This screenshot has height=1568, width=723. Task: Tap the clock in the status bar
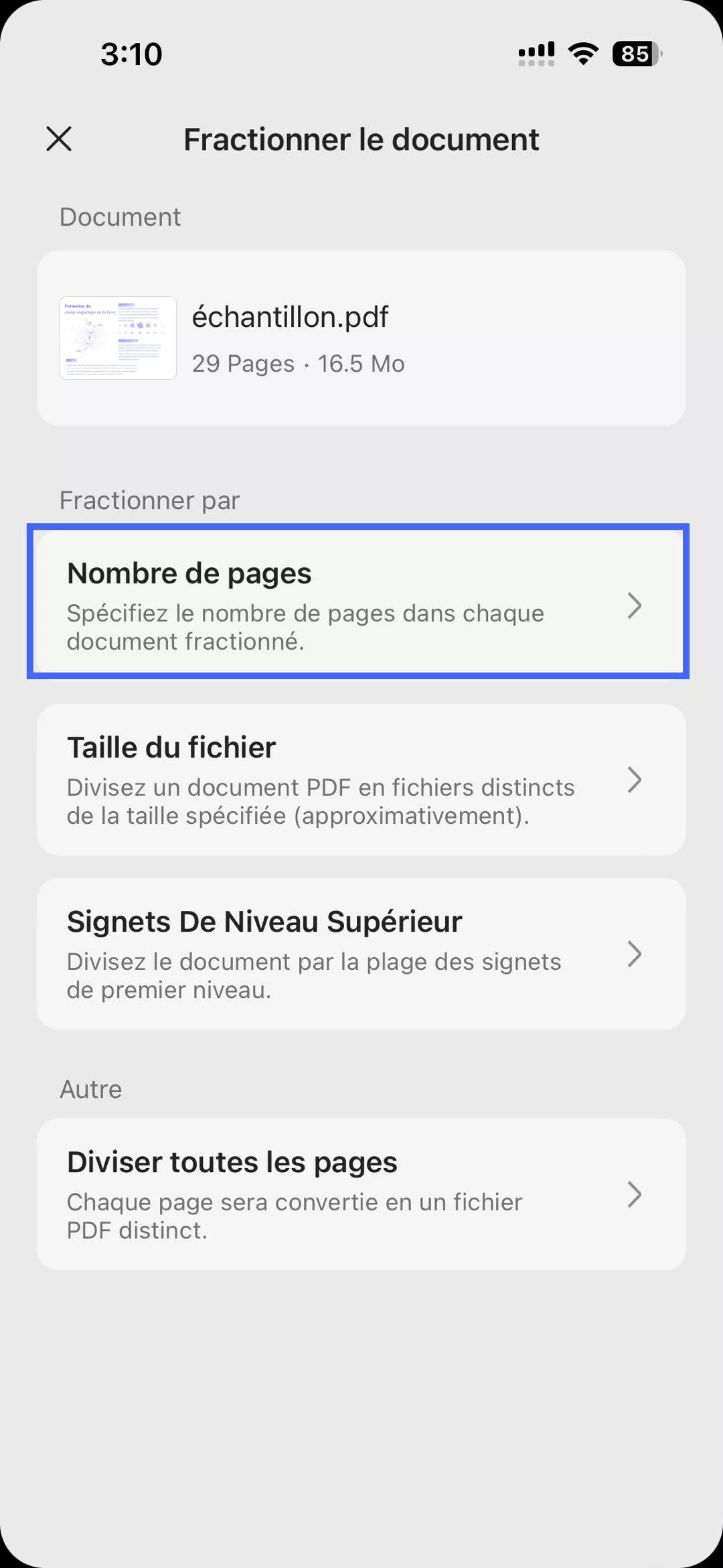pos(131,55)
